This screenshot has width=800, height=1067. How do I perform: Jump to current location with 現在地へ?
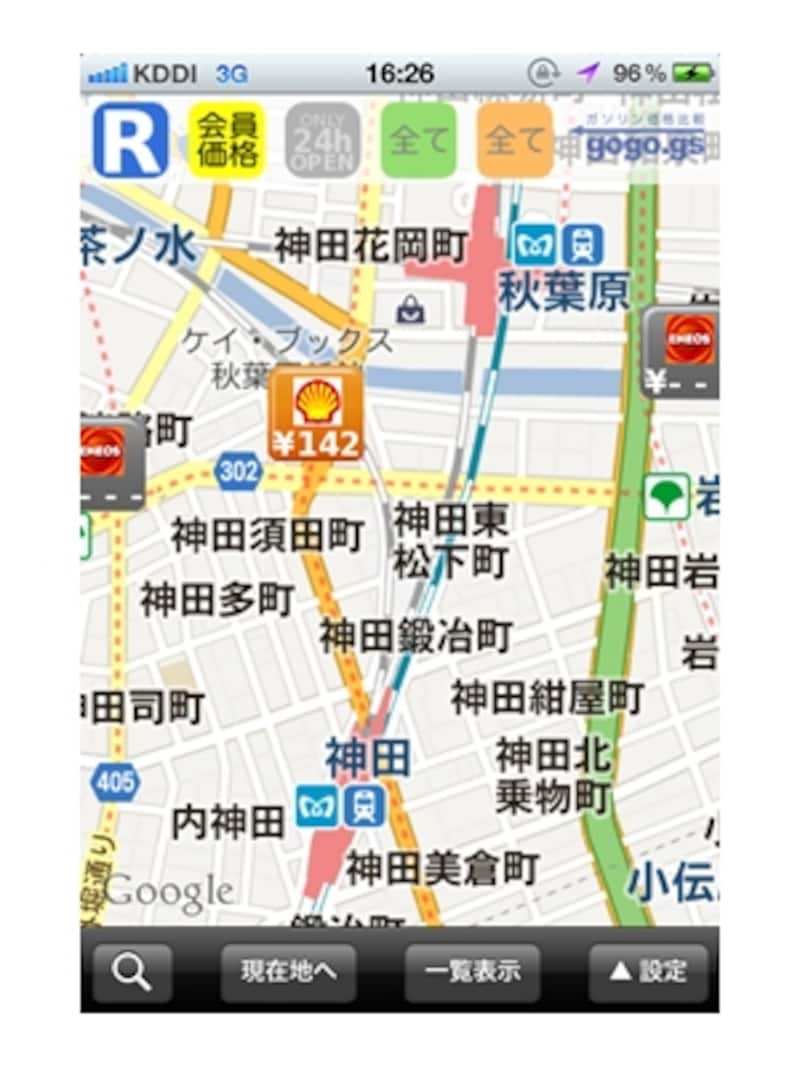[288, 971]
